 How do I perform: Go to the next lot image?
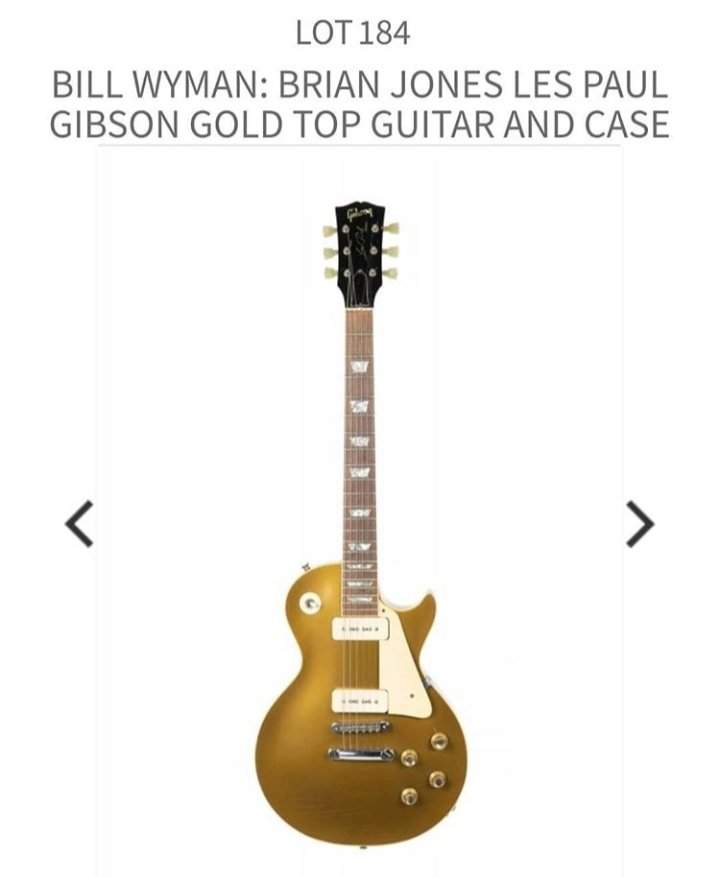click(x=640, y=523)
